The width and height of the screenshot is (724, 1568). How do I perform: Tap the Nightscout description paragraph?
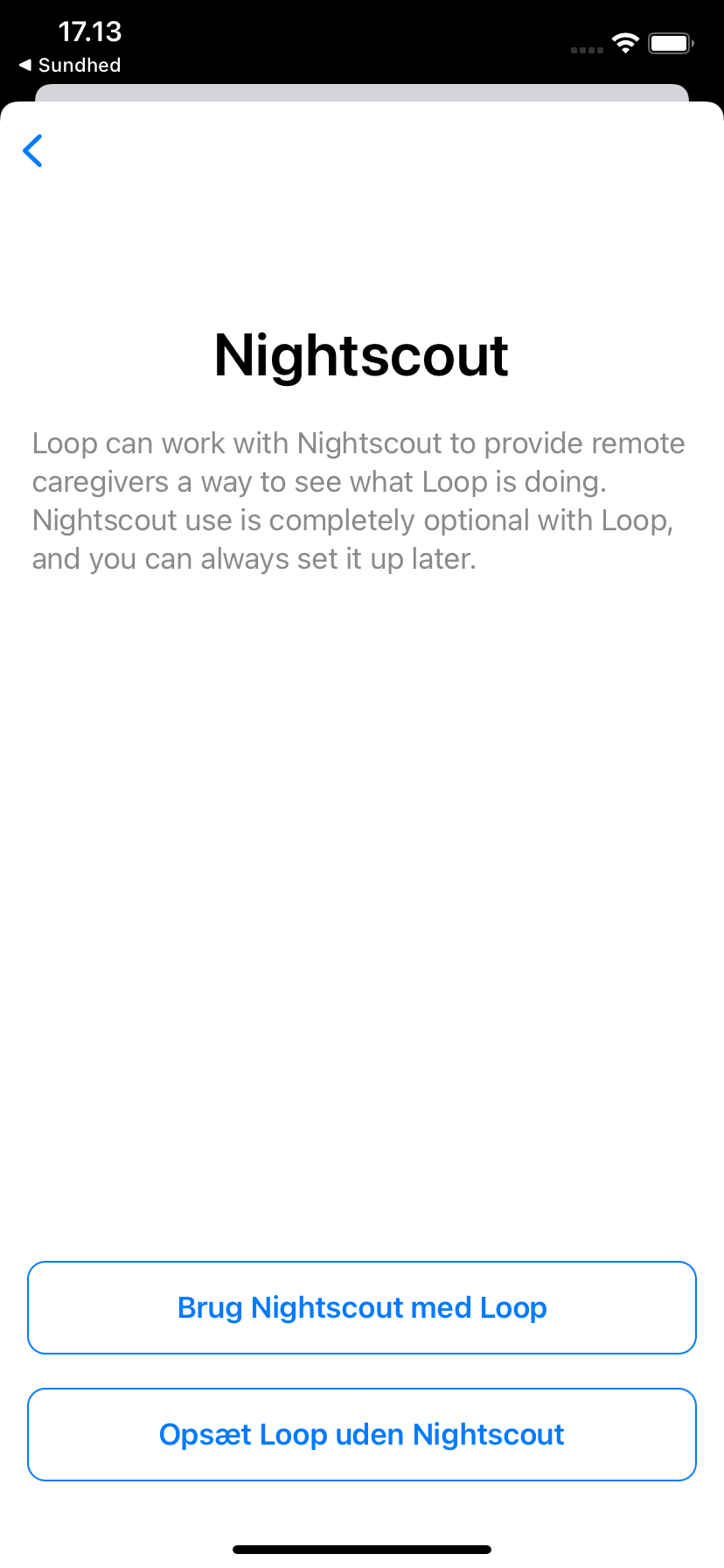pyautogui.click(x=359, y=500)
